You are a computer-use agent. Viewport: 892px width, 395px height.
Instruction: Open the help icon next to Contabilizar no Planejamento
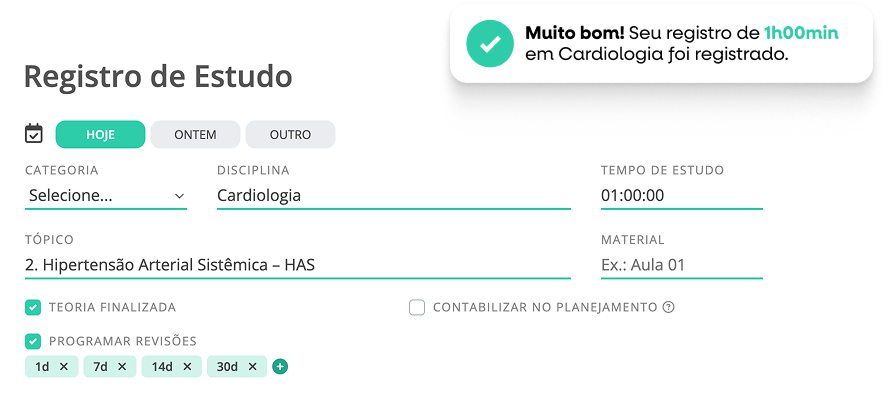pyautogui.click(x=669, y=307)
